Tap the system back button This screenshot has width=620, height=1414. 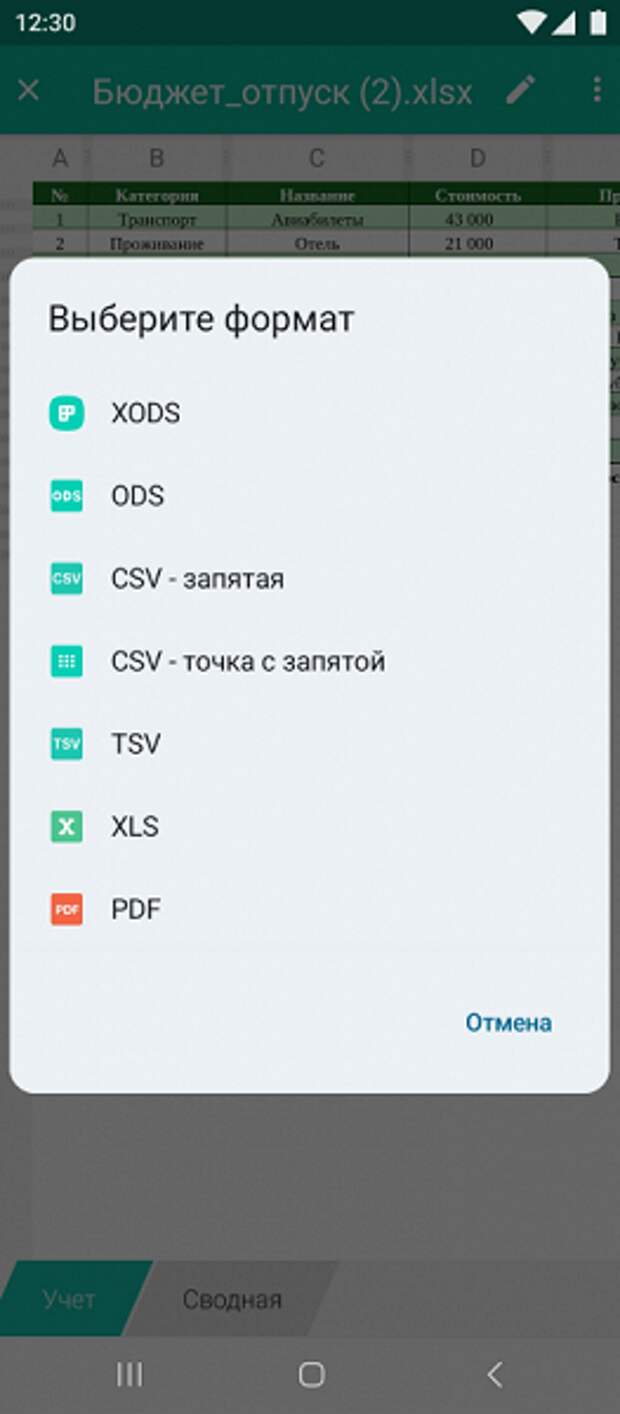point(494,1375)
